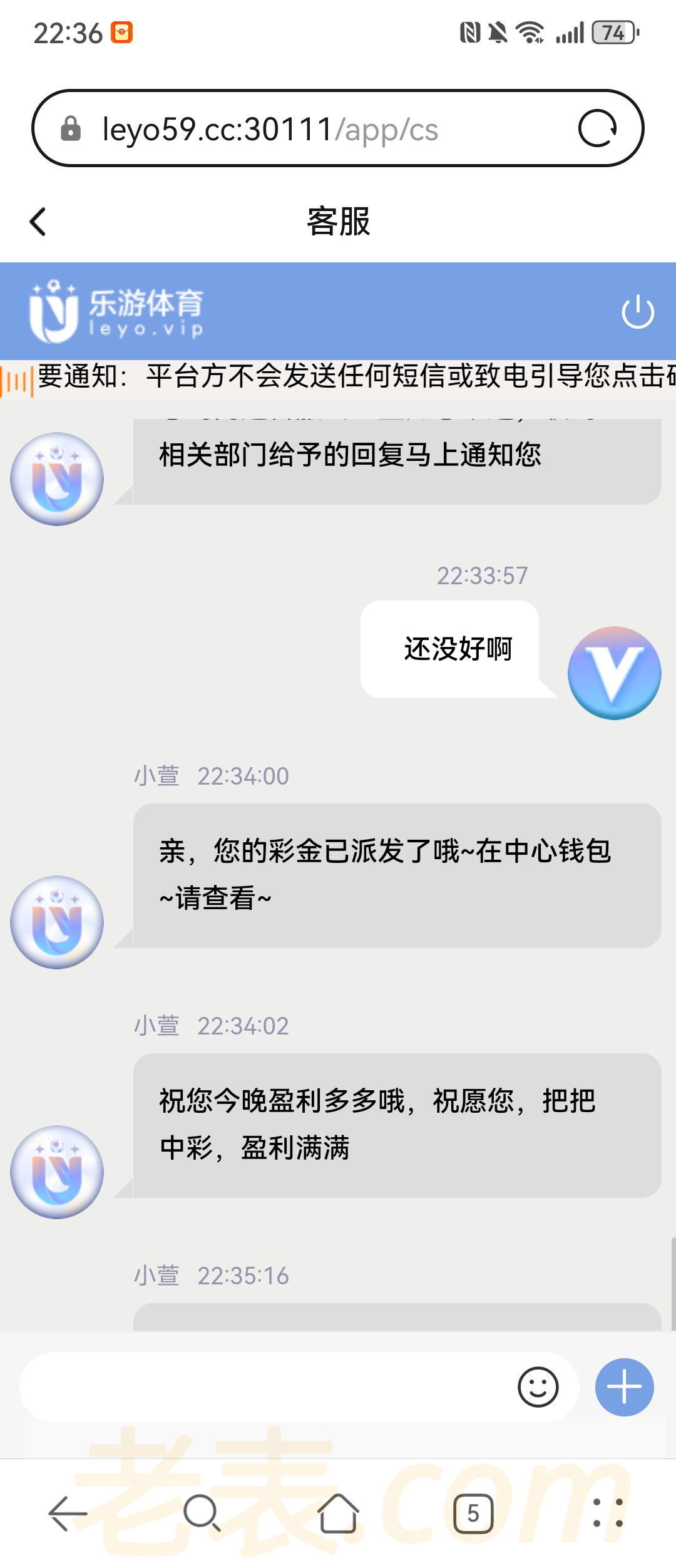Open the browser search

coord(202,1514)
